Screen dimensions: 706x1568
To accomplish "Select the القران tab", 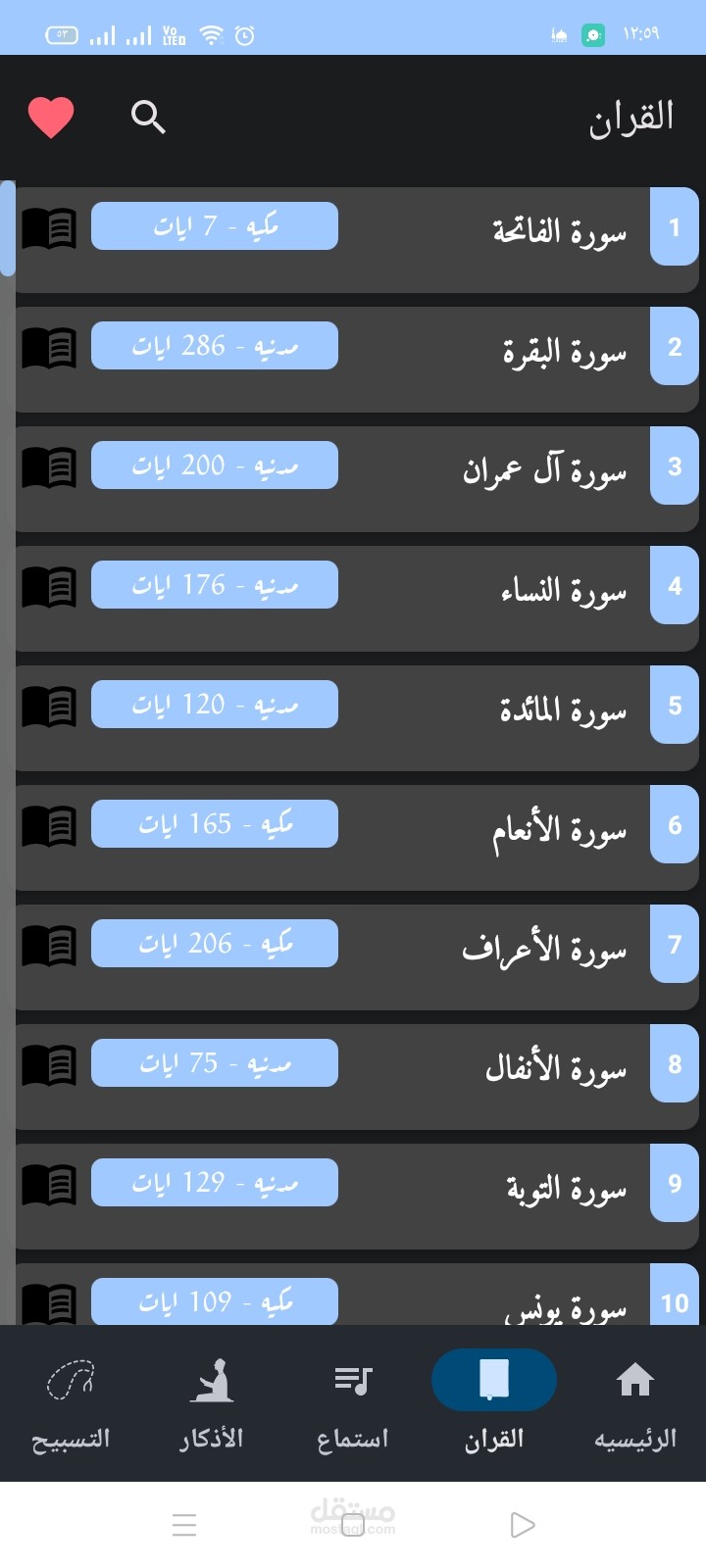I will (x=494, y=1401).
